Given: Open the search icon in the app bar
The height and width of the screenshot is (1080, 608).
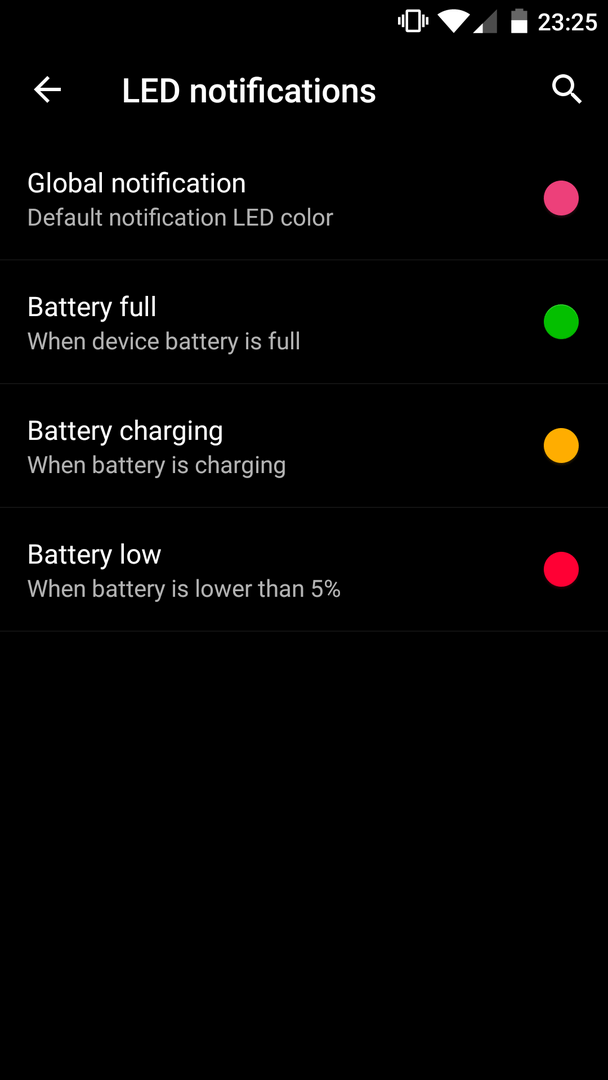Looking at the screenshot, I should pos(566,90).
